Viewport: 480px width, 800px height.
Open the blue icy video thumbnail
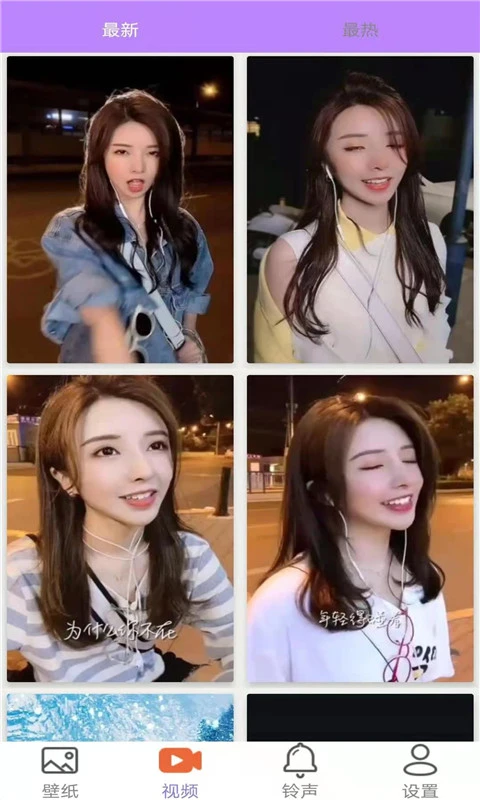[x=120, y=717]
